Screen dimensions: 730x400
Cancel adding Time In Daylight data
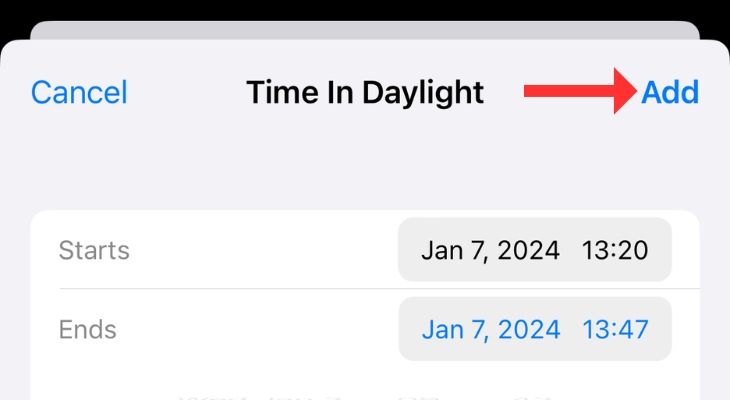[x=79, y=93]
